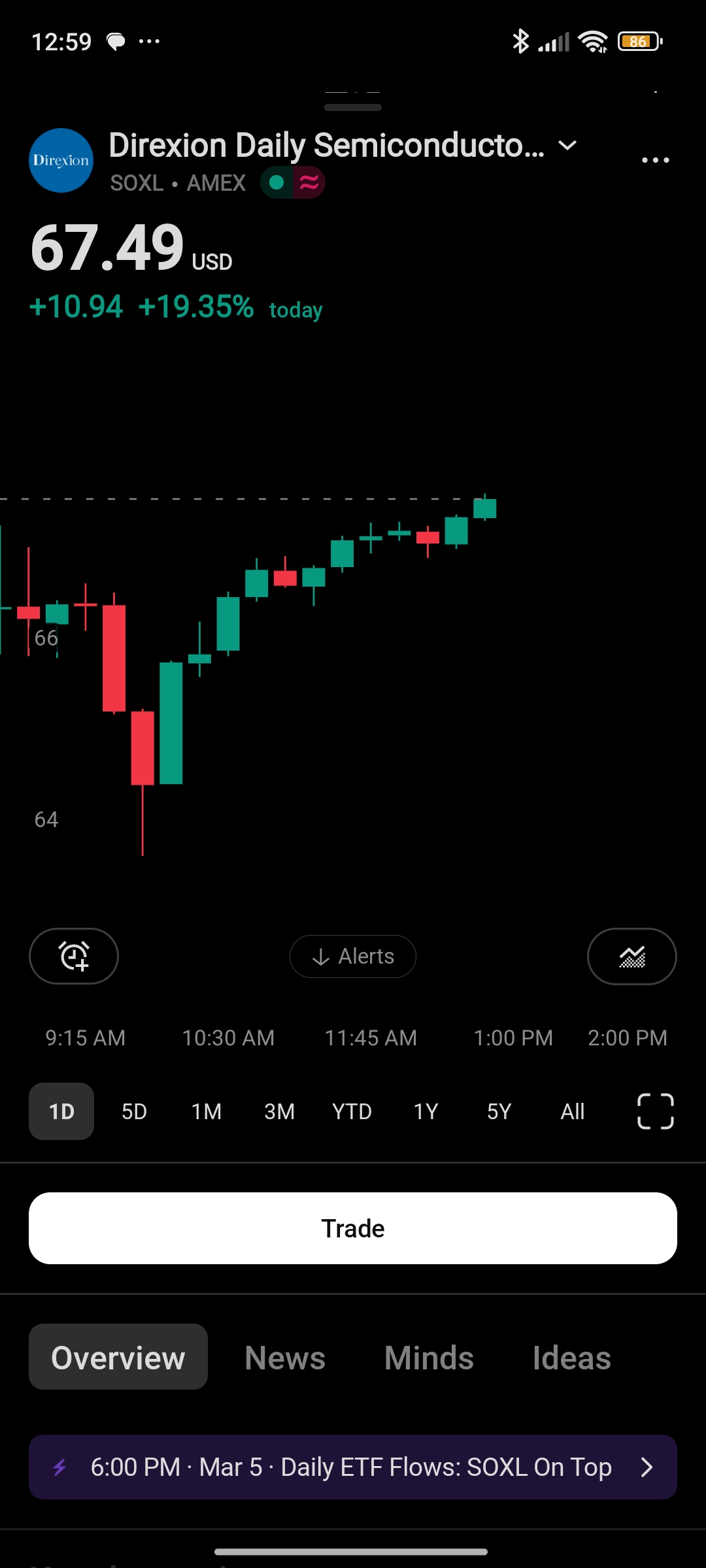Viewport: 706px width, 1568px height.
Task: Open the three-dot overflow menu
Action: coord(655,160)
